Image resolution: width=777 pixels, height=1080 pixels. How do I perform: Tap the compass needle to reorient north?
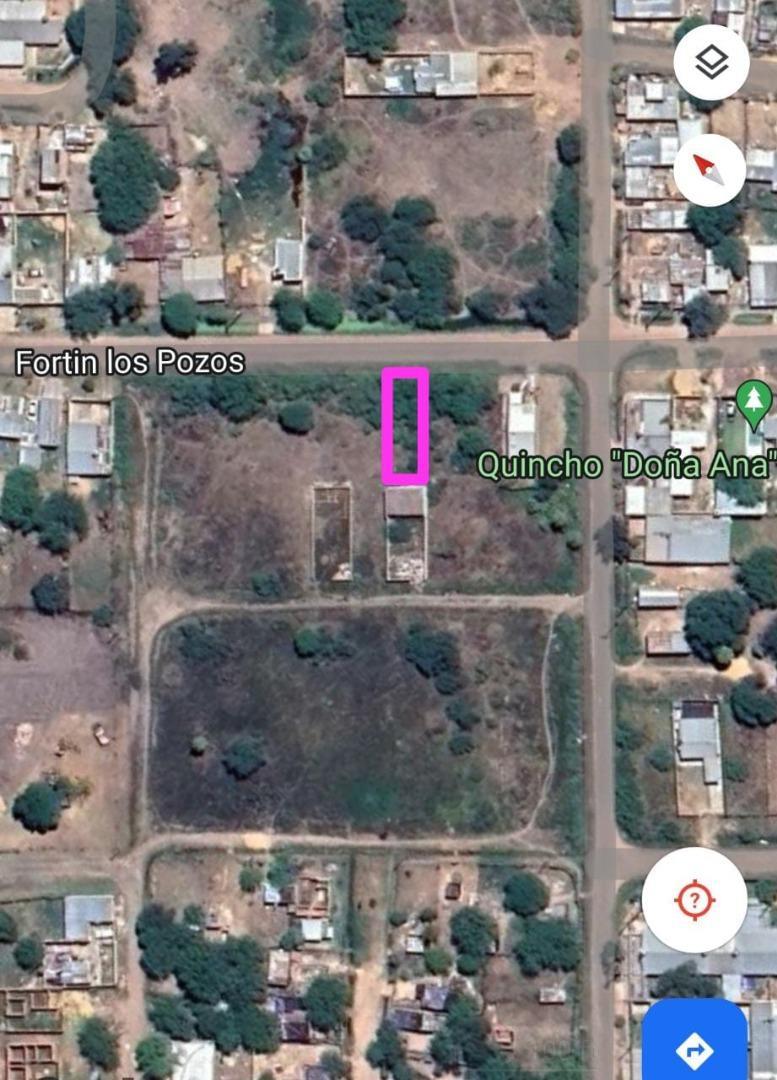pos(710,171)
